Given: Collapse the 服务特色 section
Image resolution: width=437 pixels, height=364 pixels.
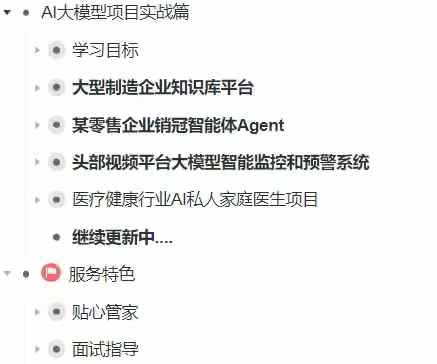Looking at the screenshot, I should click(7, 274).
